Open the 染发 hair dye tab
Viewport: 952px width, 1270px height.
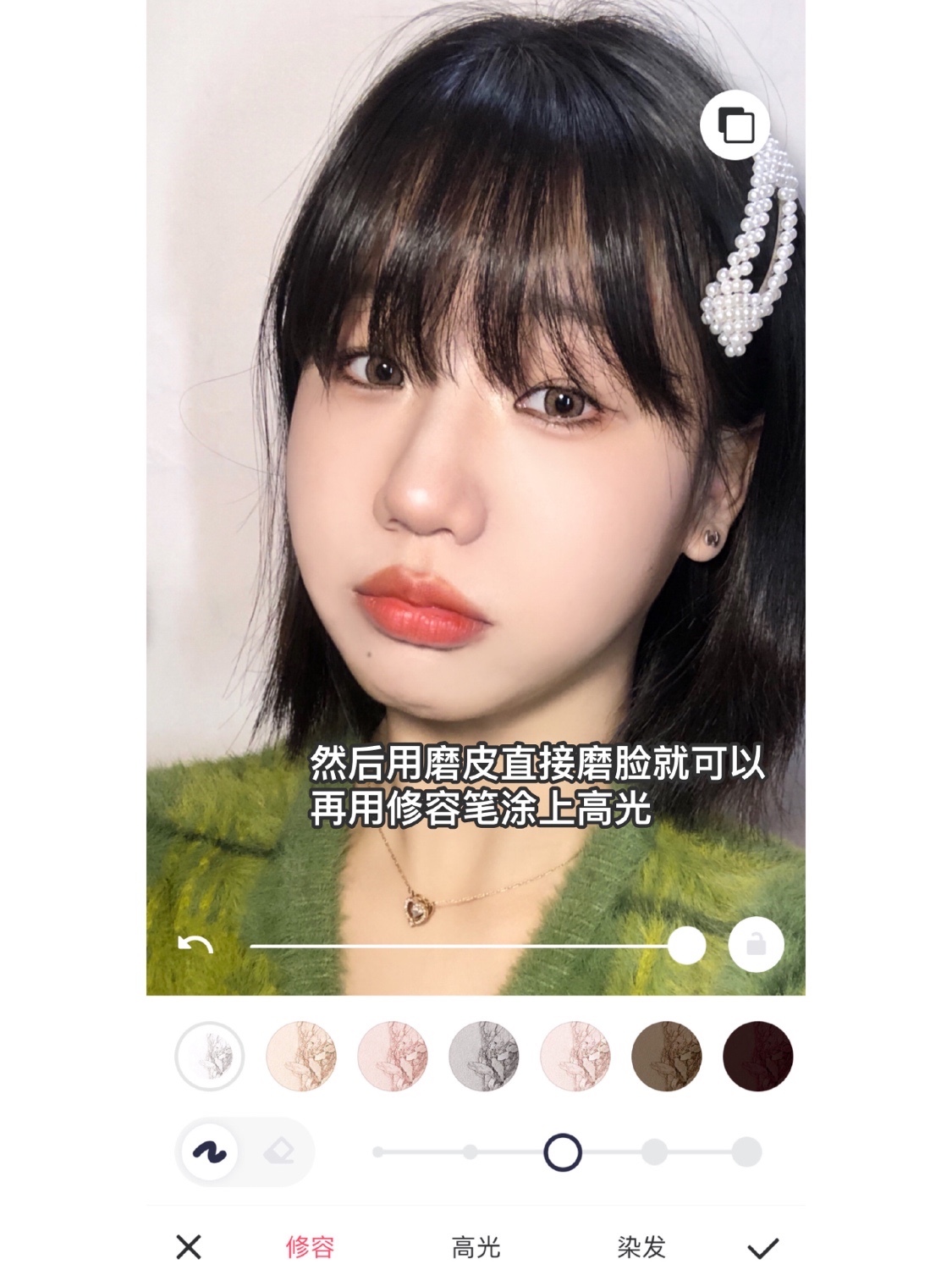point(641,1246)
